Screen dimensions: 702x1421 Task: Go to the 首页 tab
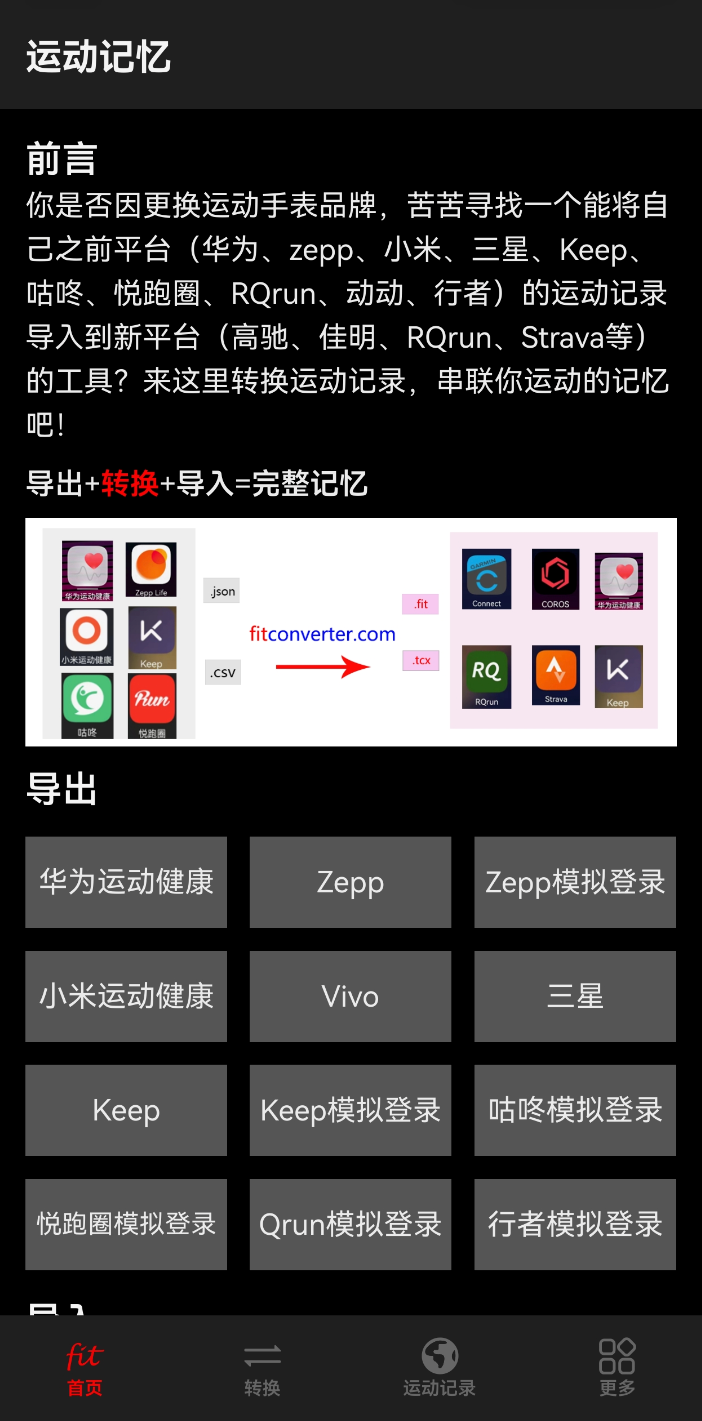pyautogui.click(x=85, y=1368)
